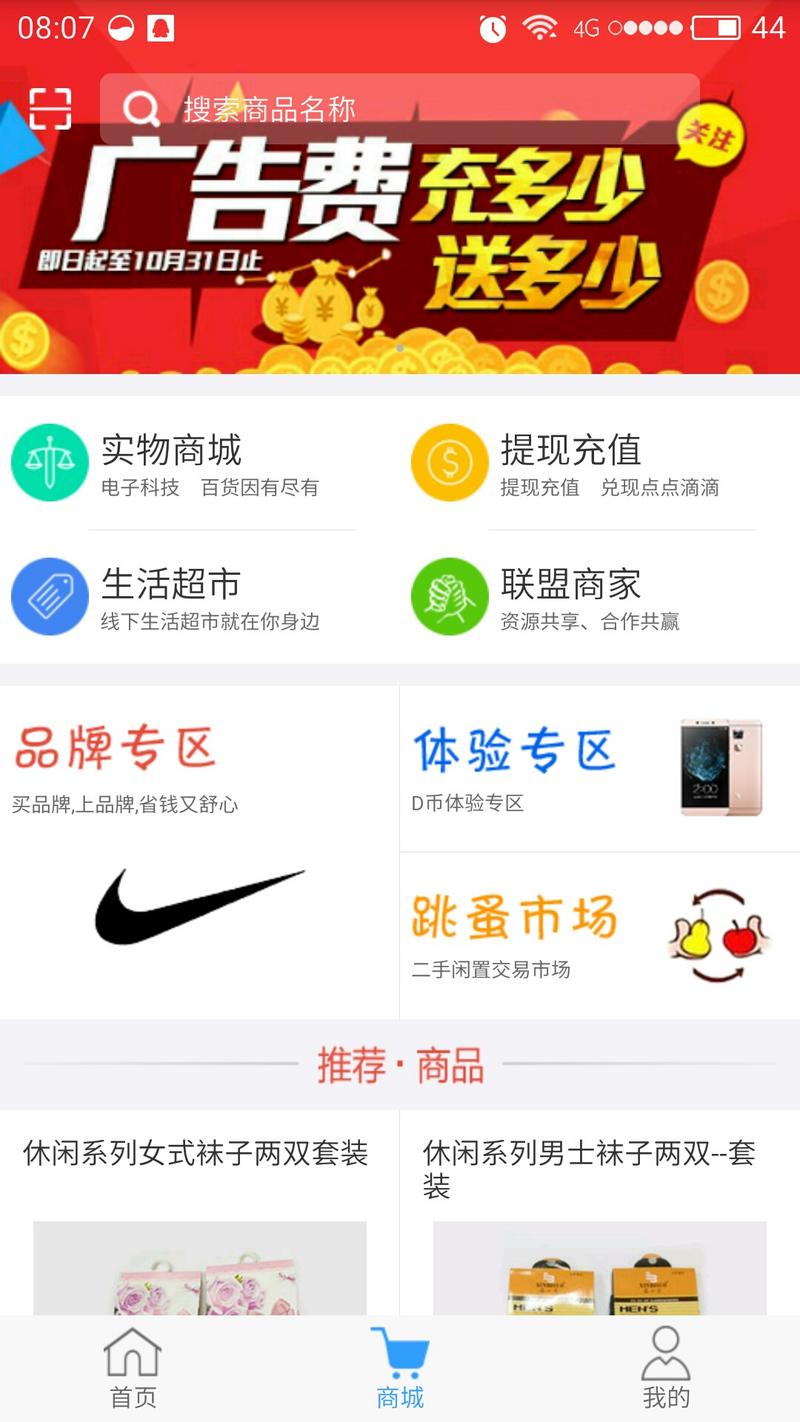This screenshot has height=1422, width=800.
Task: Tap the 搜索商品名称 search field
Action: pos(400,107)
